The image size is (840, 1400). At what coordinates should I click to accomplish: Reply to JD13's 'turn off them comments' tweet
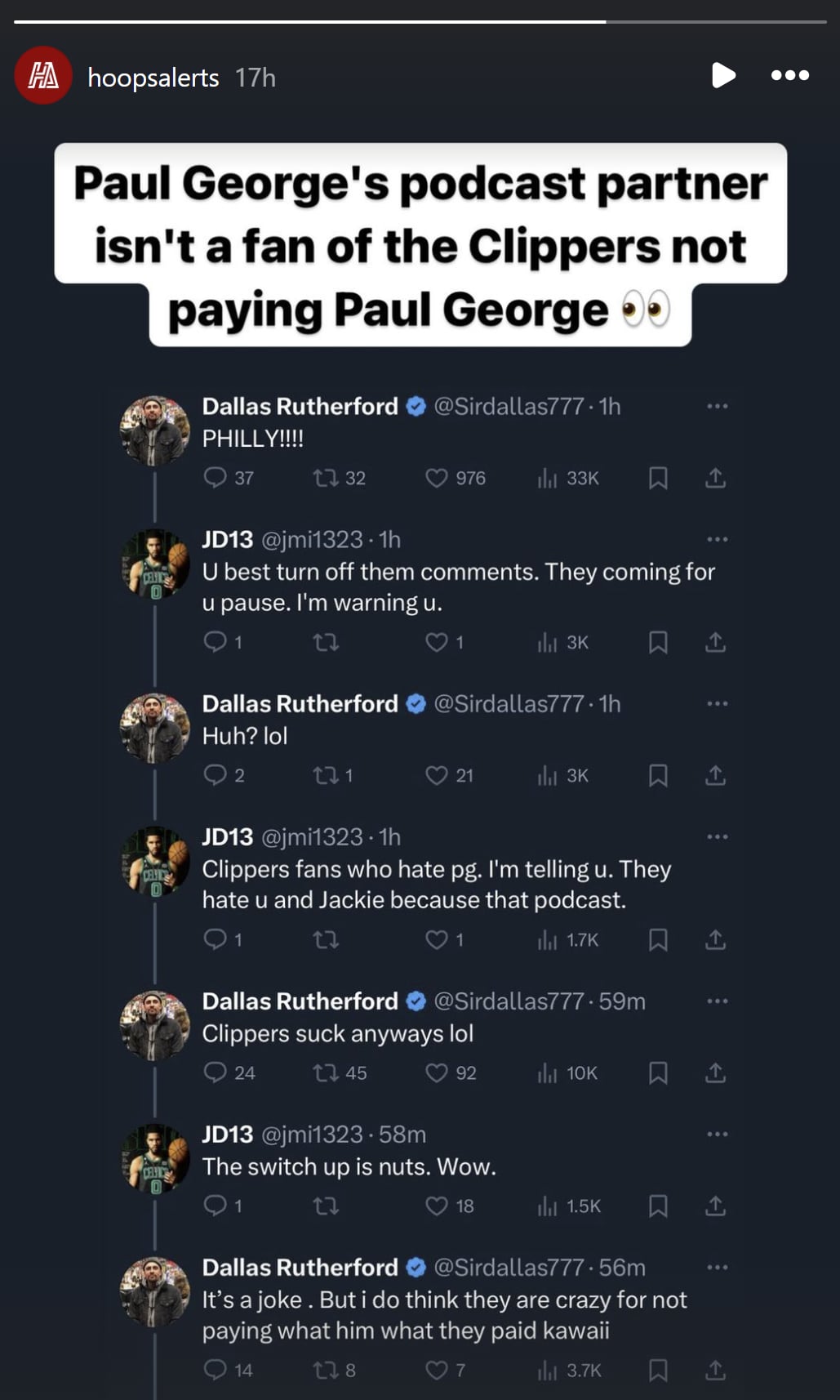click(216, 643)
